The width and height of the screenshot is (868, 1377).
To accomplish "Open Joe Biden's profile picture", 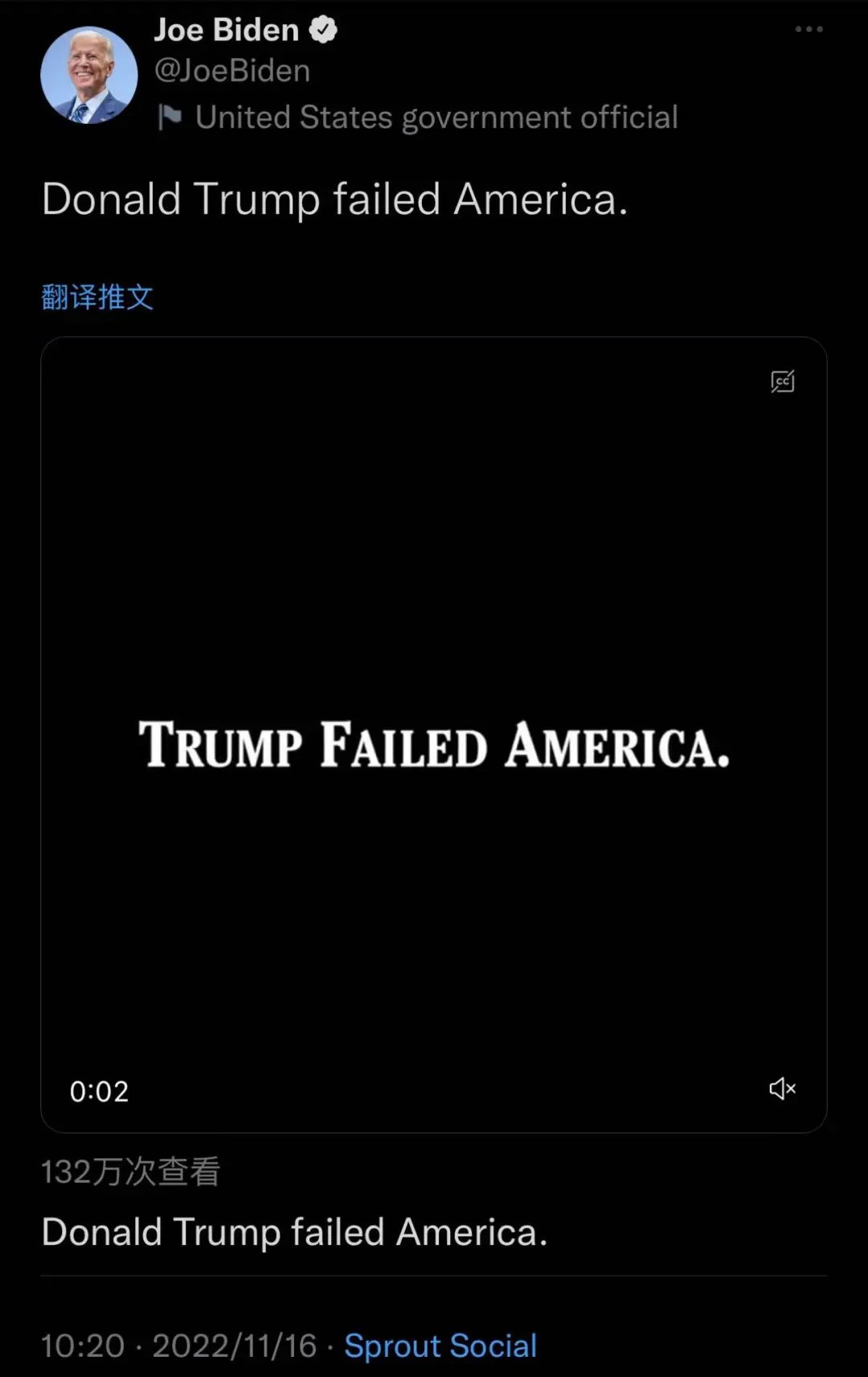I will coord(88,75).
